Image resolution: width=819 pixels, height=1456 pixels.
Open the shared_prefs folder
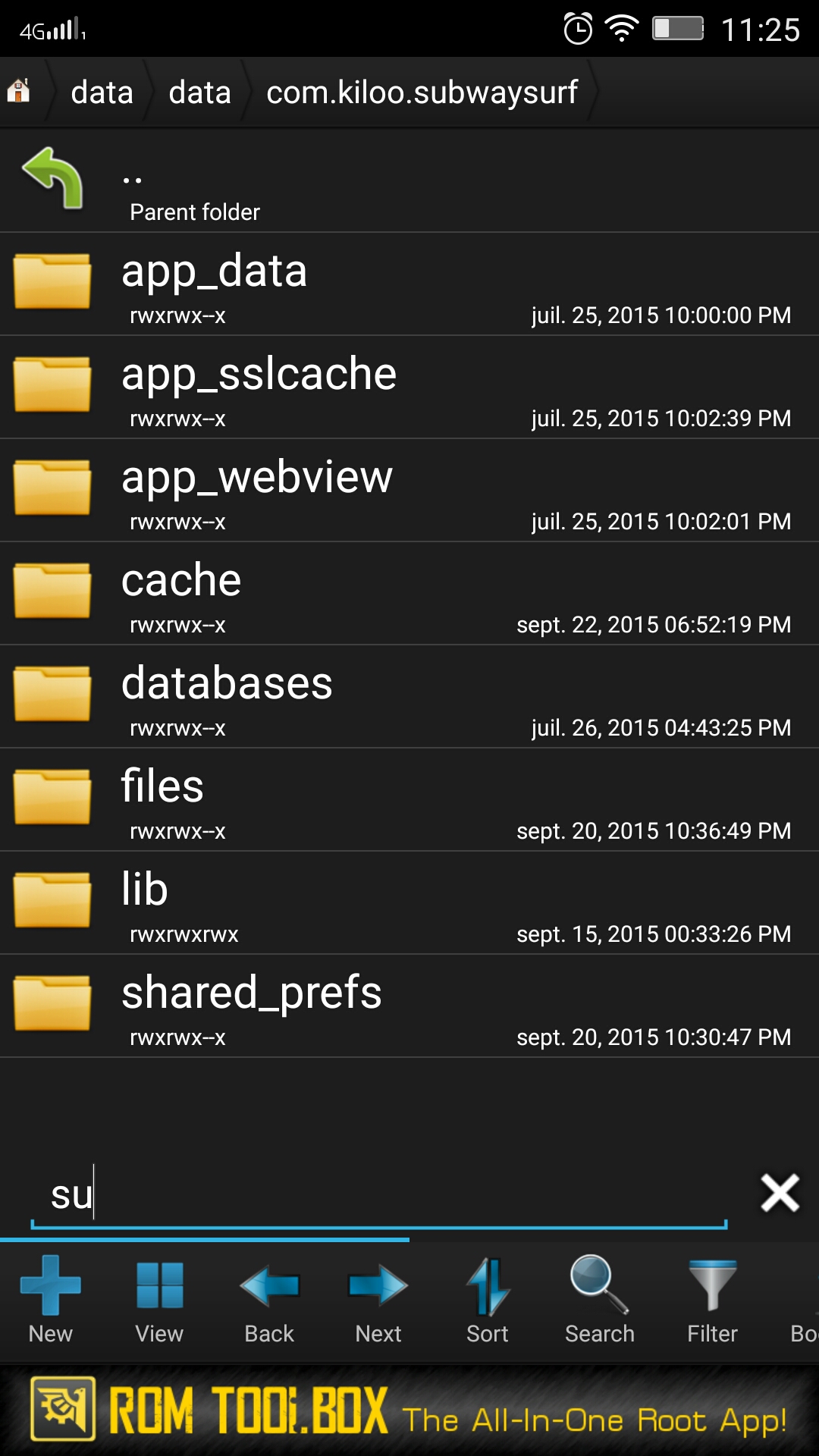tap(409, 1006)
